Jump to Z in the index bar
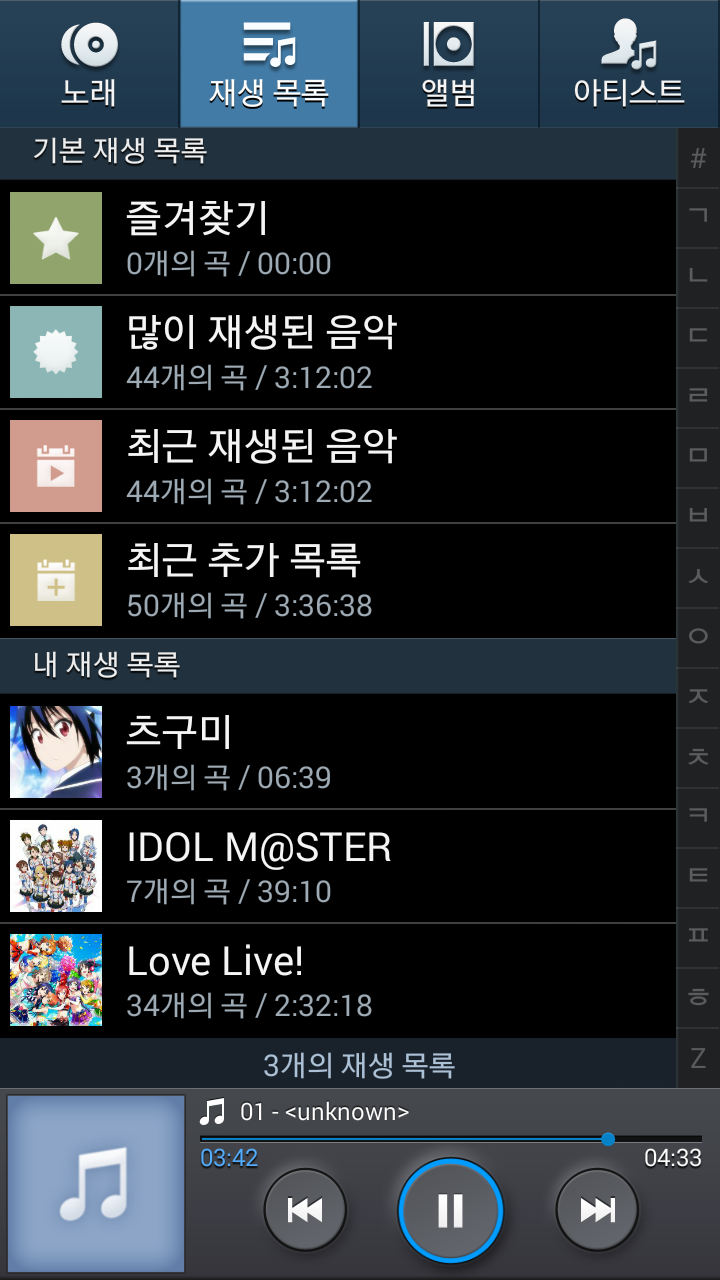 point(699,1057)
